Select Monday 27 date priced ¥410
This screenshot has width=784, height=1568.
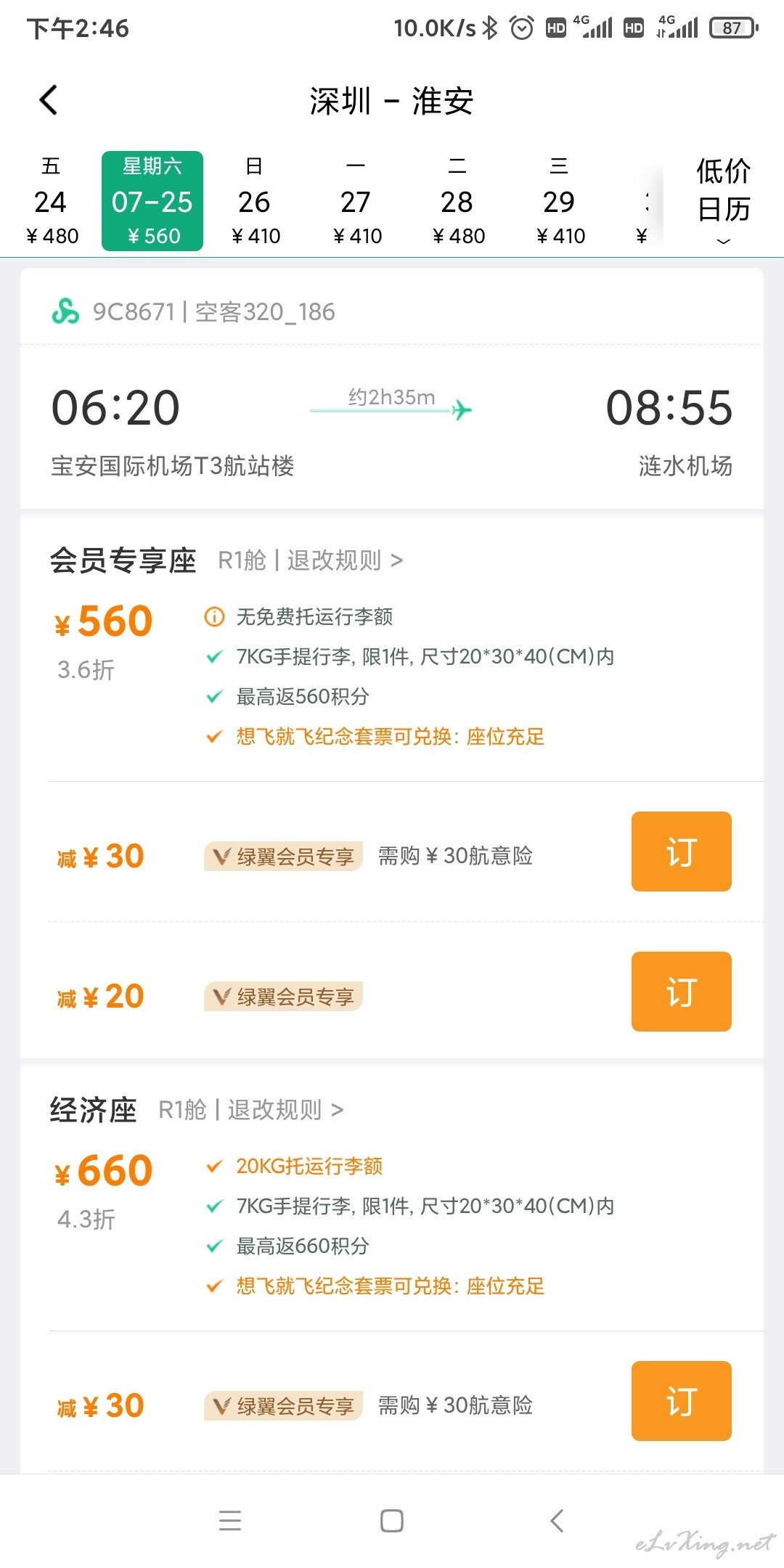[x=356, y=201]
